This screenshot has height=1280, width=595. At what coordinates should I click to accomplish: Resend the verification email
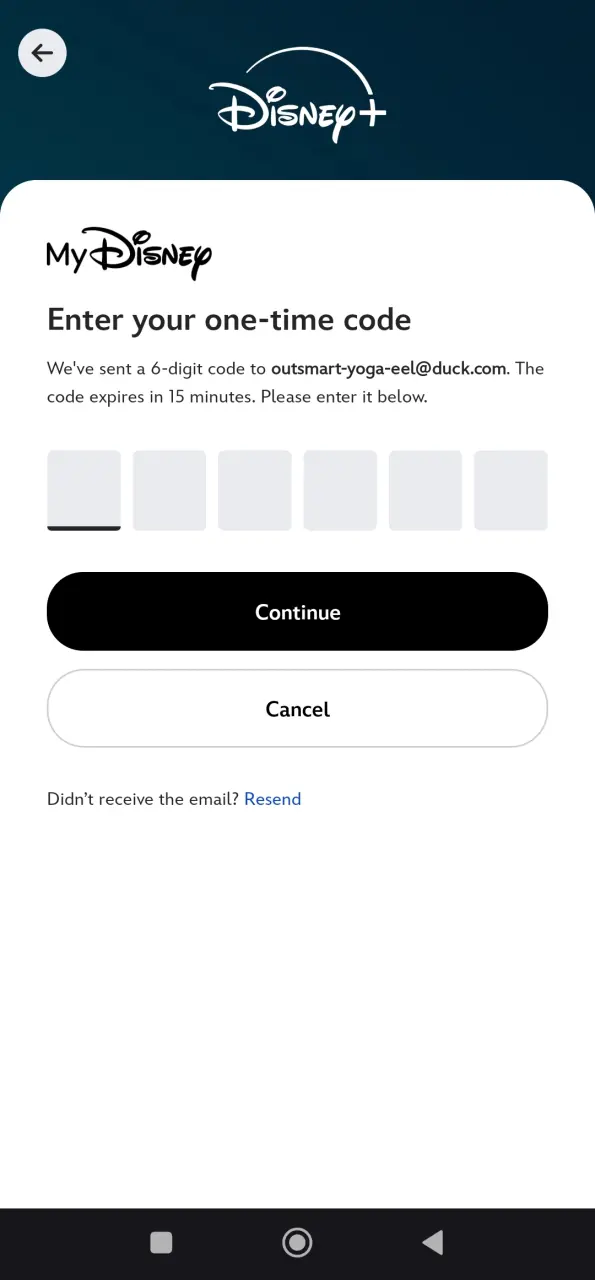(x=272, y=799)
